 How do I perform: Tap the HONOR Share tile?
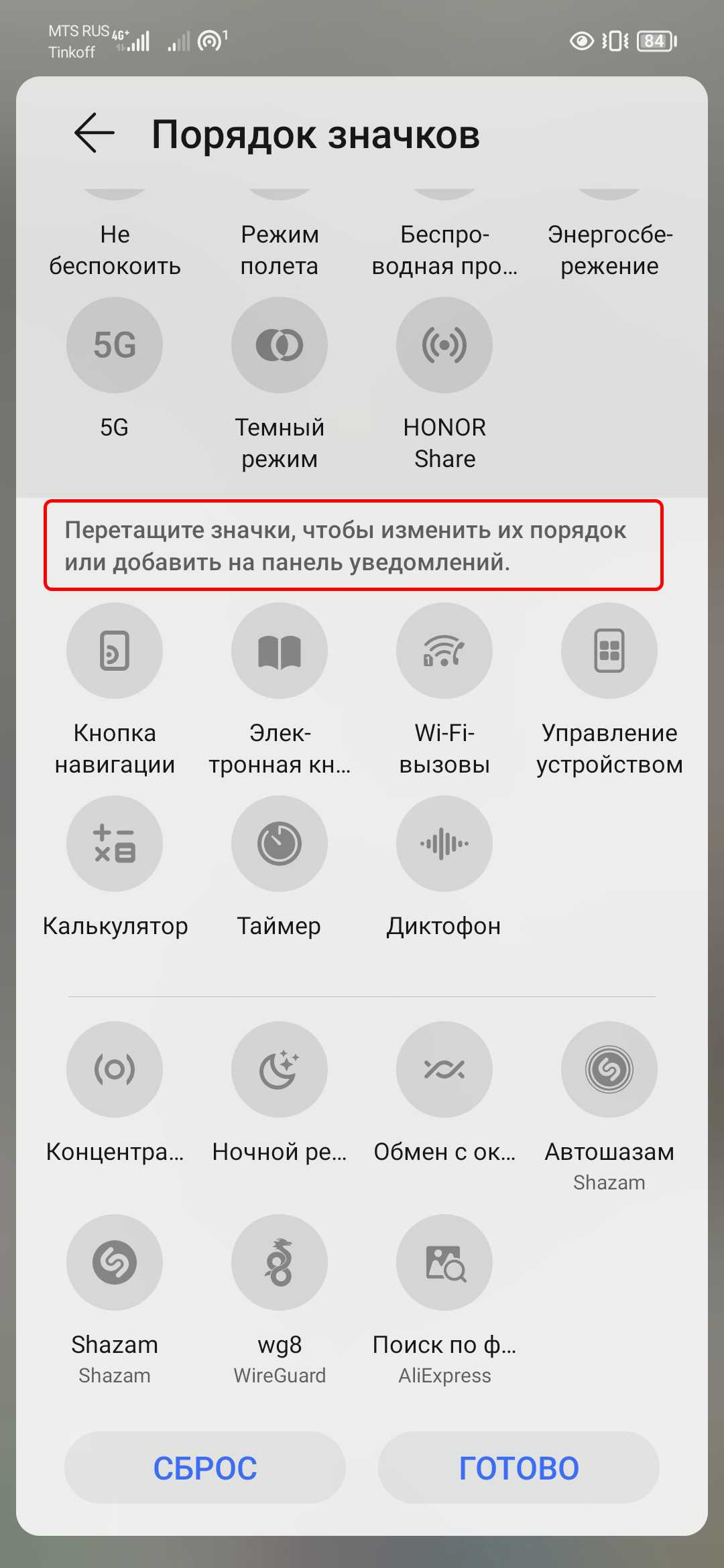coord(444,345)
